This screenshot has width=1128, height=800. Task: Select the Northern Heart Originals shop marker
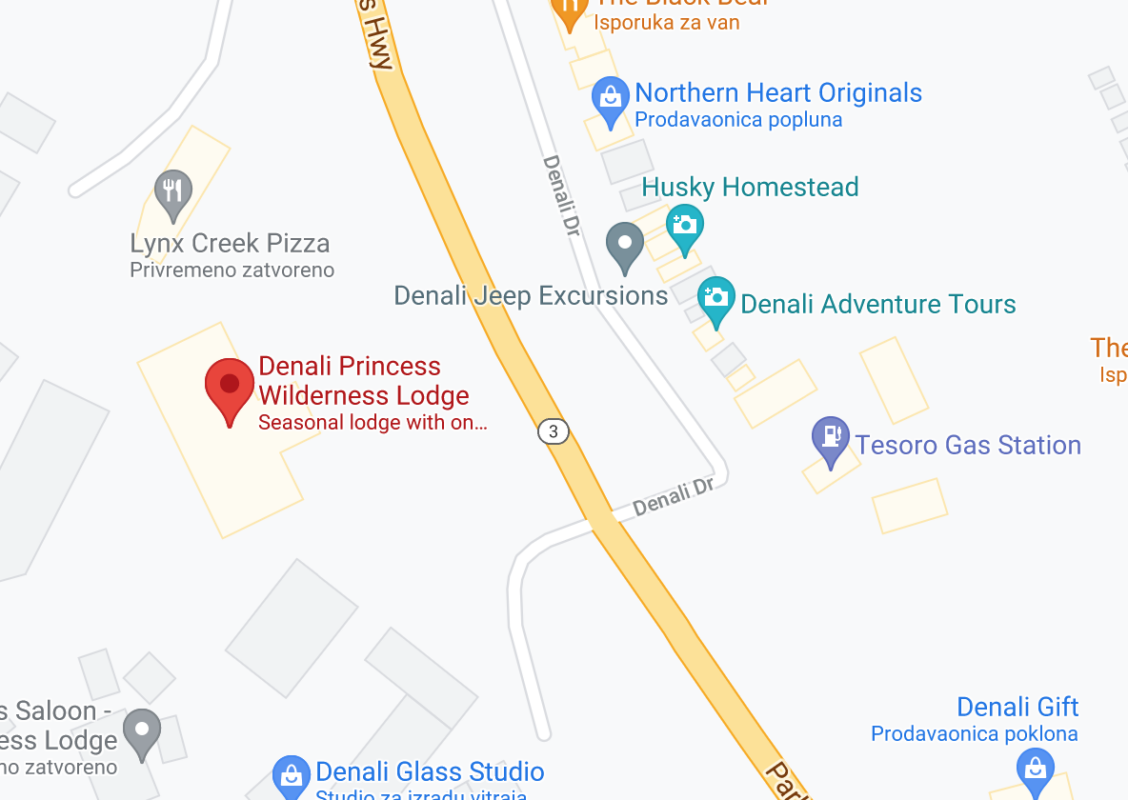[610, 99]
